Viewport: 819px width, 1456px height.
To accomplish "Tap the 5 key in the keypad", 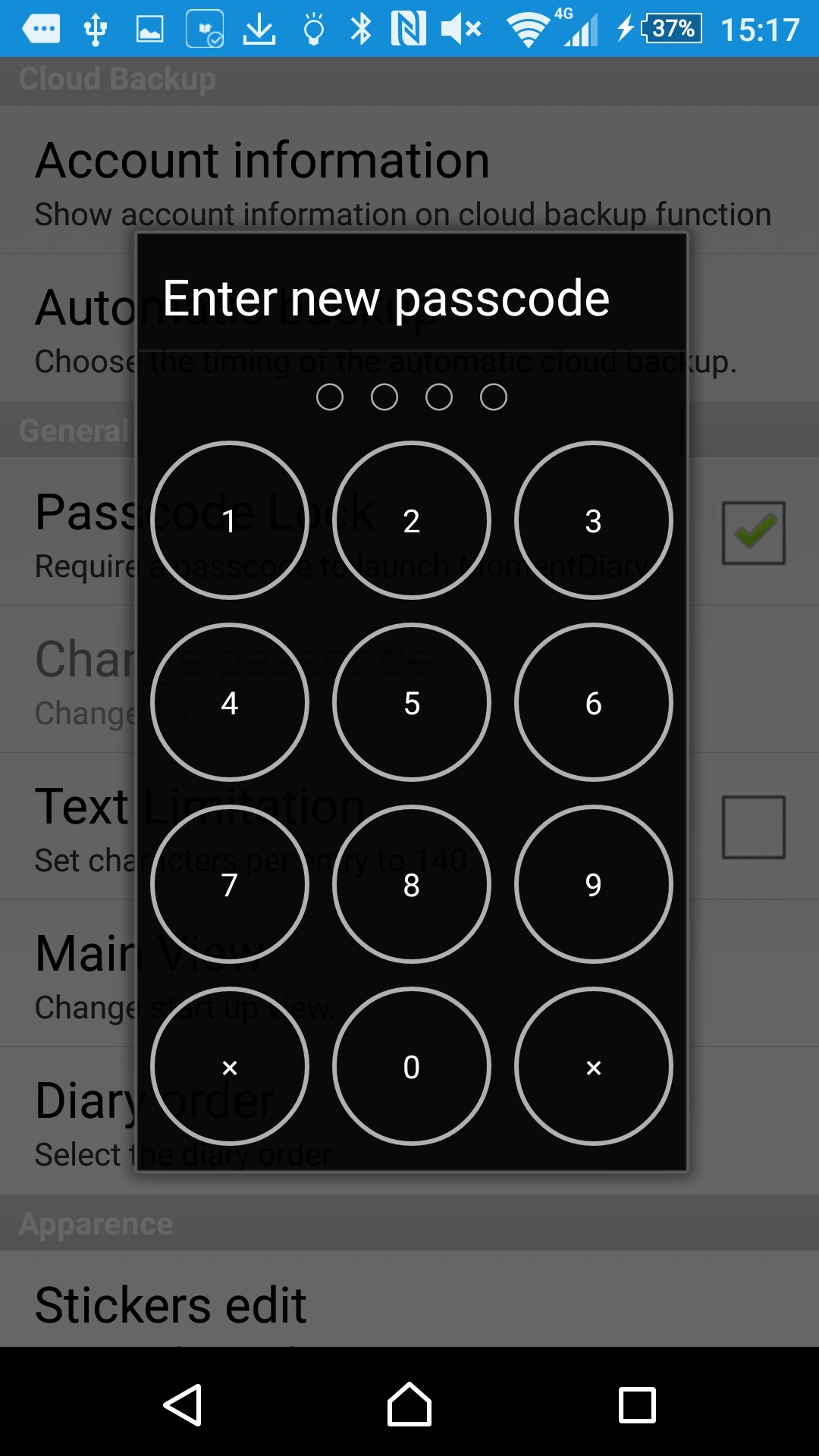I will click(412, 702).
